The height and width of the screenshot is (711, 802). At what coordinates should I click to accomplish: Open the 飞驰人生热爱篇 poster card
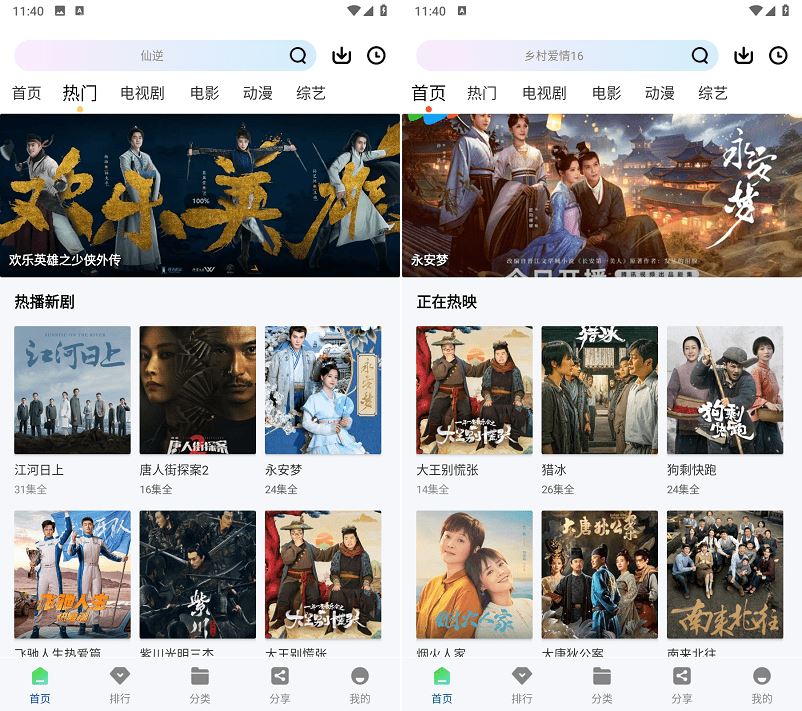click(72, 575)
